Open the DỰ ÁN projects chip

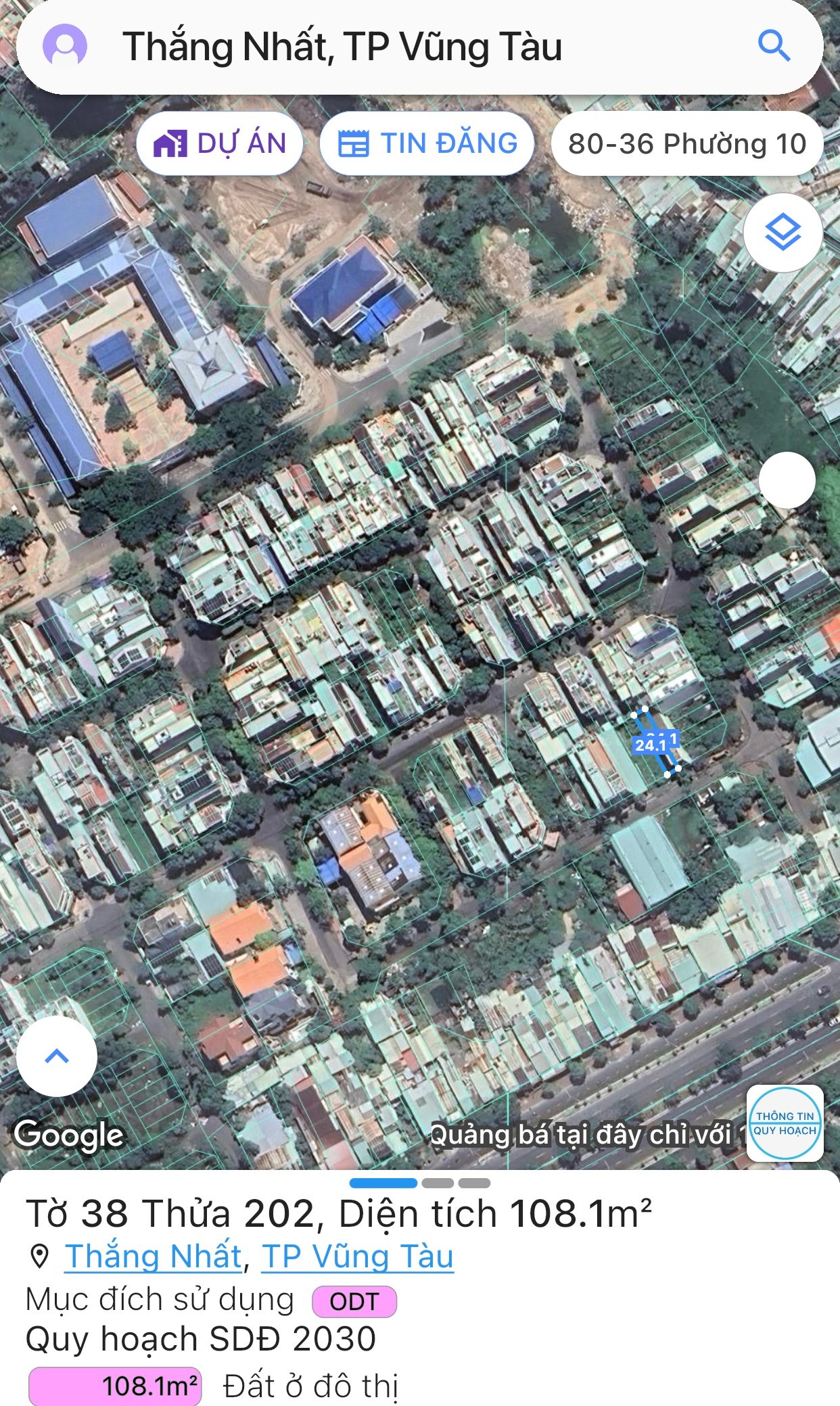coord(220,143)
